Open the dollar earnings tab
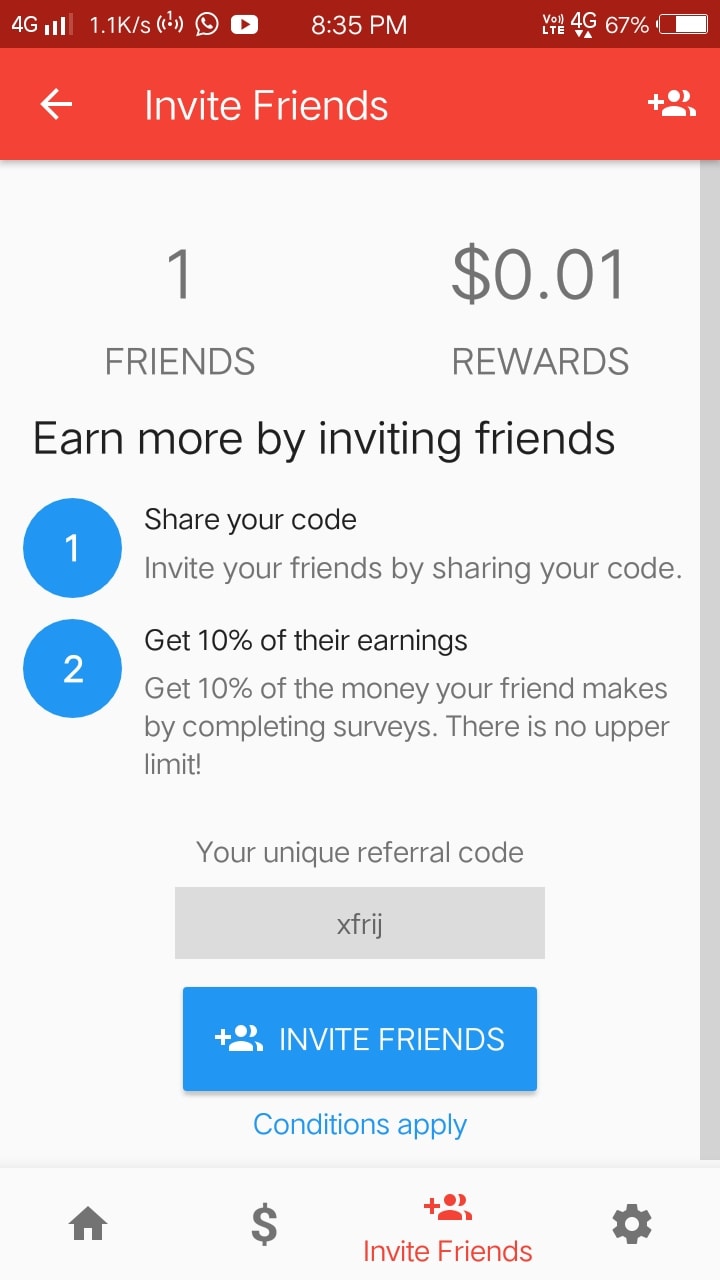The image size is (720, 1280). (264, 1224)
